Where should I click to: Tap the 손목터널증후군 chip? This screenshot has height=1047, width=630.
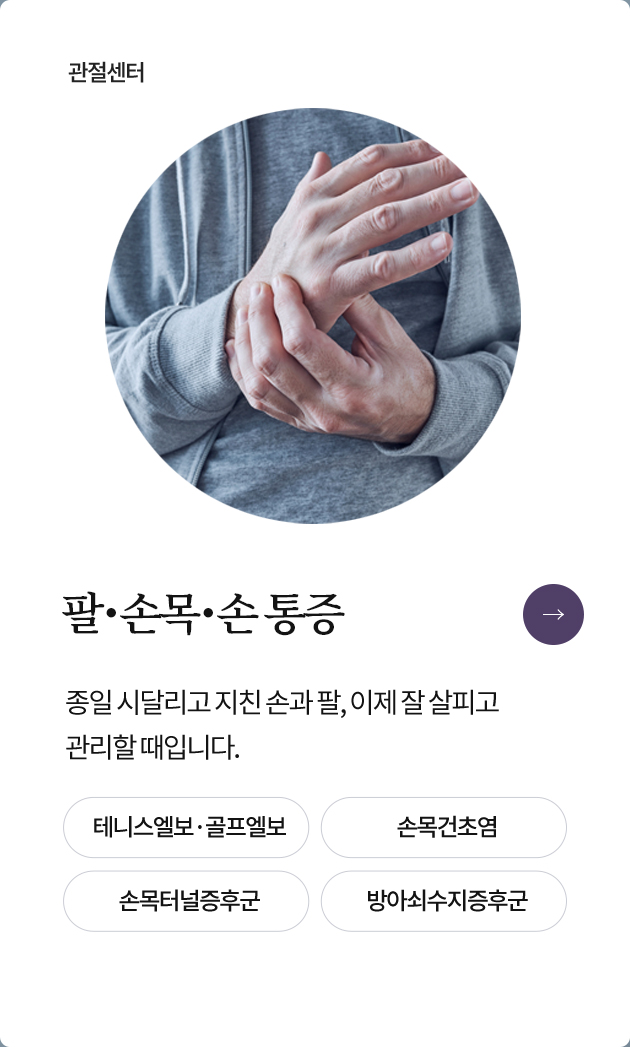pyautogui.click(x=186, y=901)
